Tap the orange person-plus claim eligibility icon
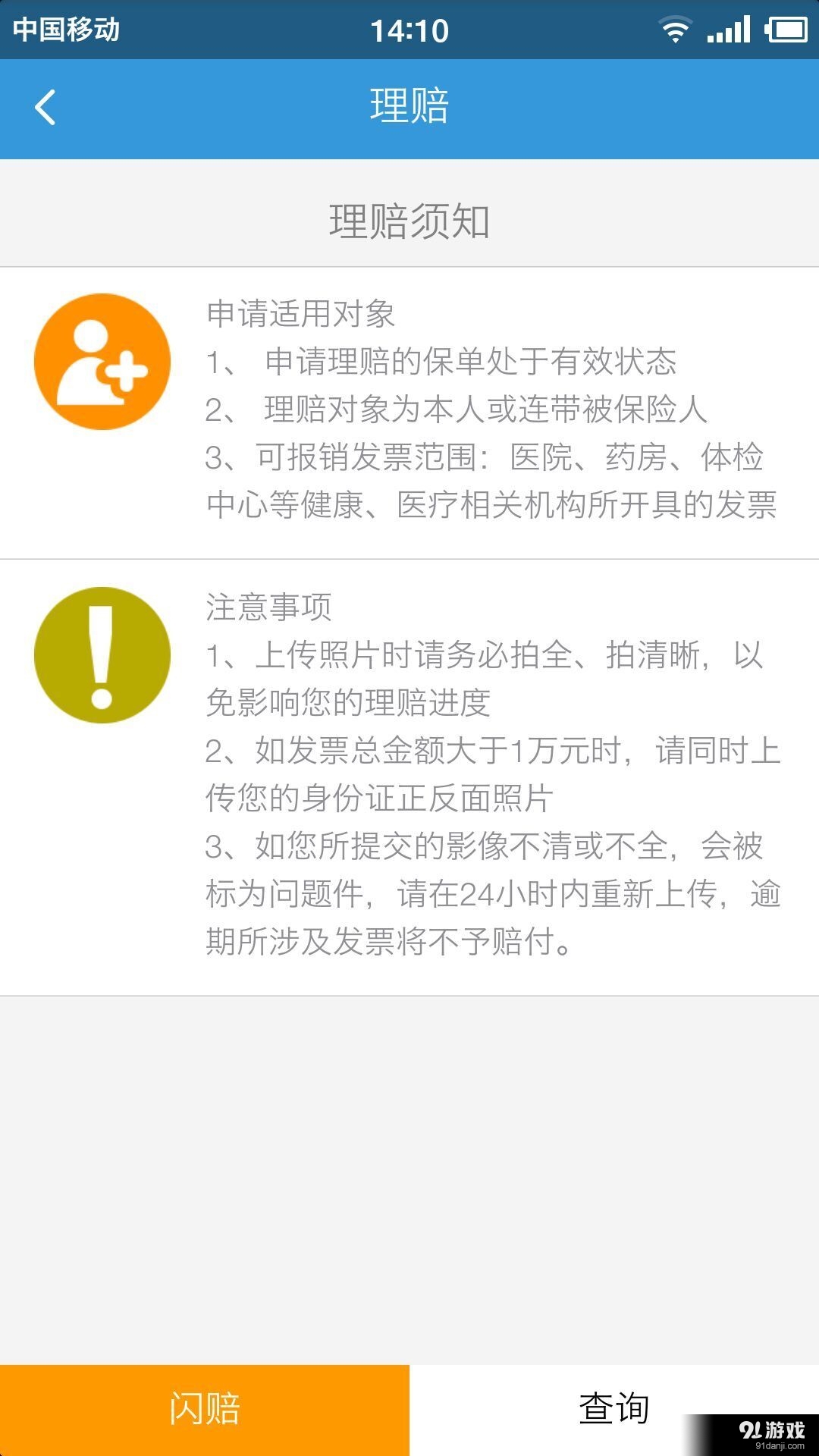The width and height of the screenshot is (819, 1456). [x=102, y=362]
